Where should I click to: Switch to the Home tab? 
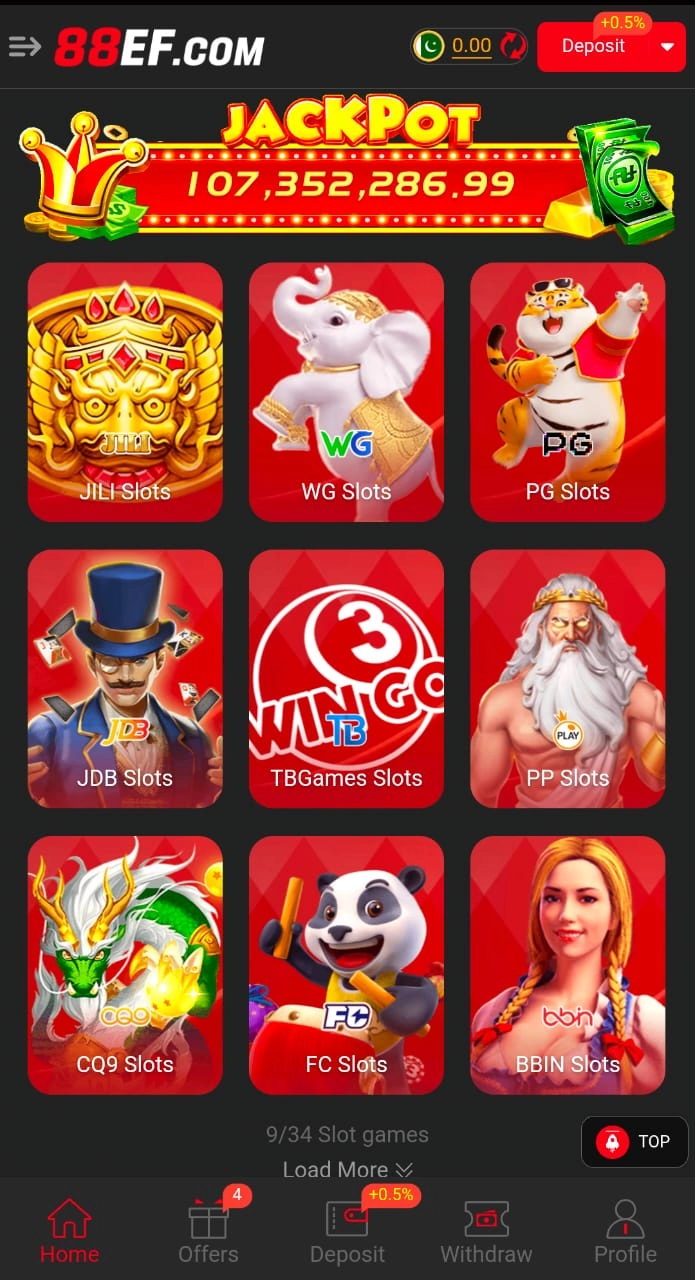[x=69, y=1231]
